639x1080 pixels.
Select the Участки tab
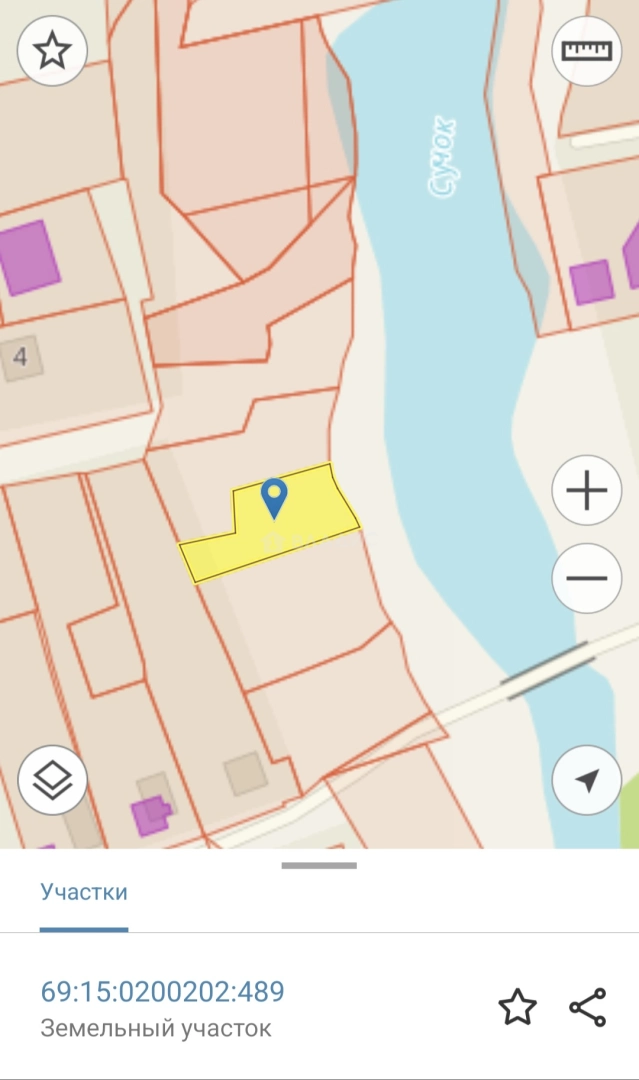(x=84, y=892)
